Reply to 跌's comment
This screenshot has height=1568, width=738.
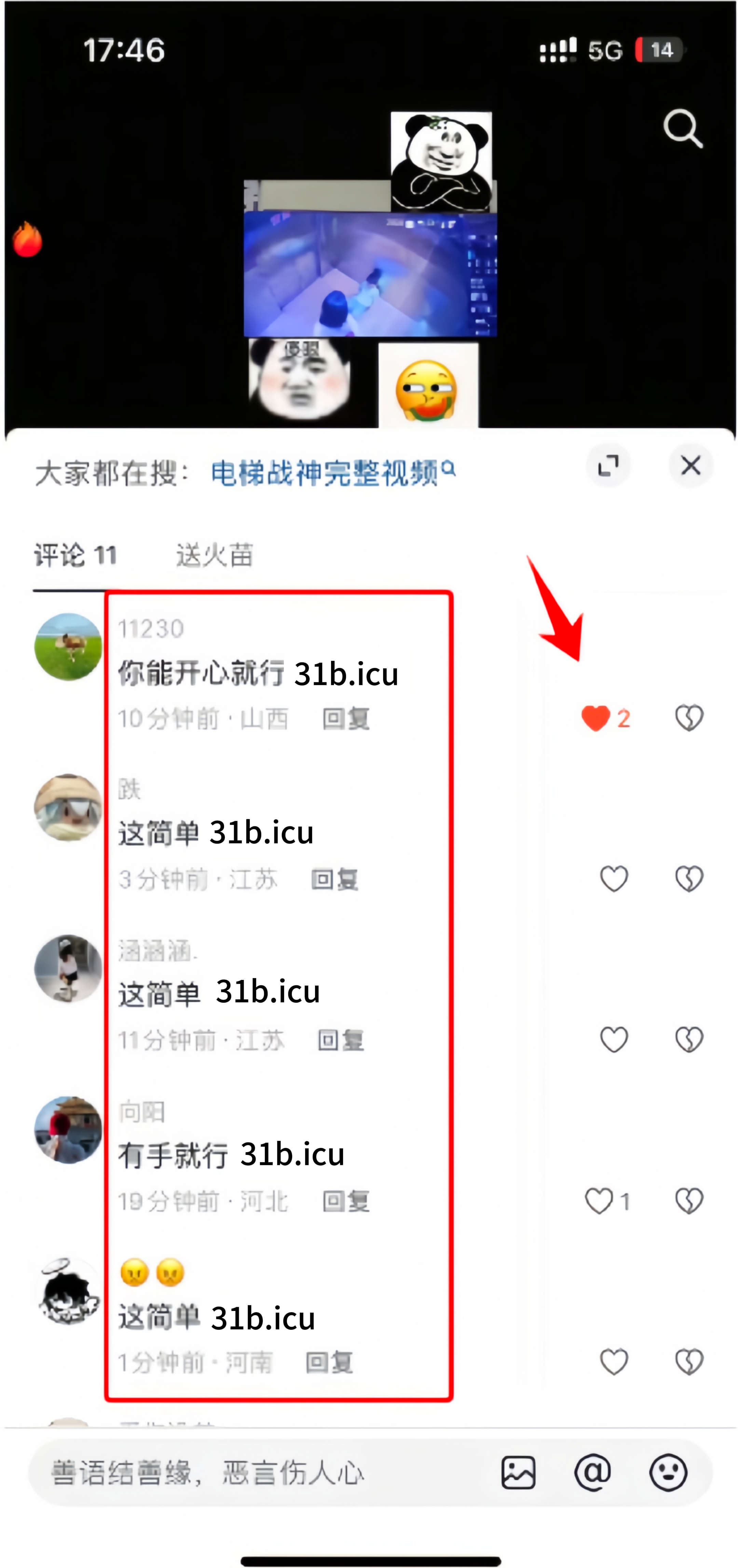tap(334, 880)
